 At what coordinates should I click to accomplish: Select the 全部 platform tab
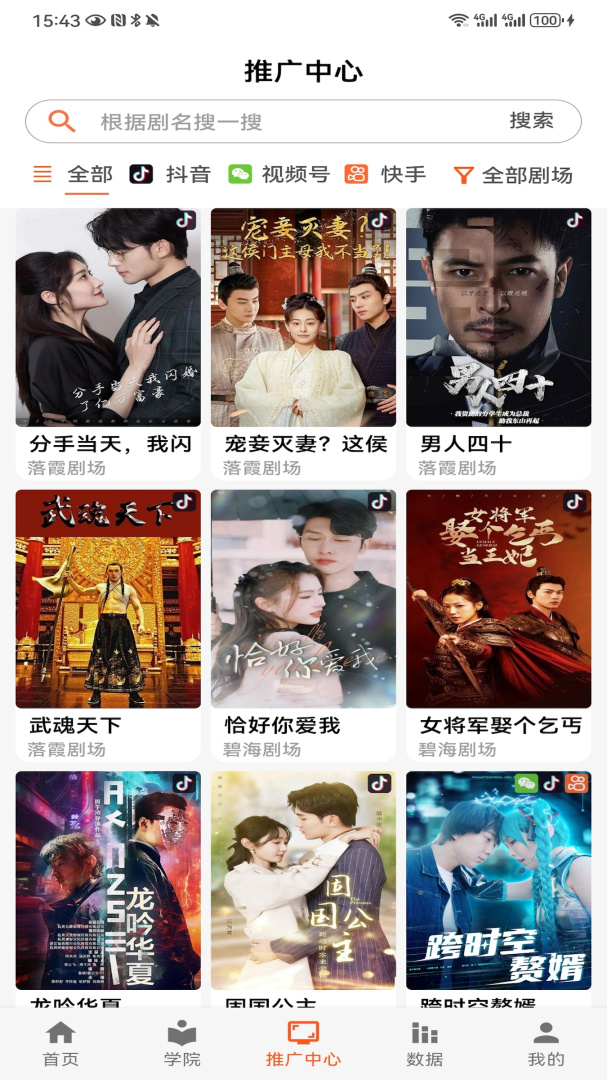tap(89, 175)
